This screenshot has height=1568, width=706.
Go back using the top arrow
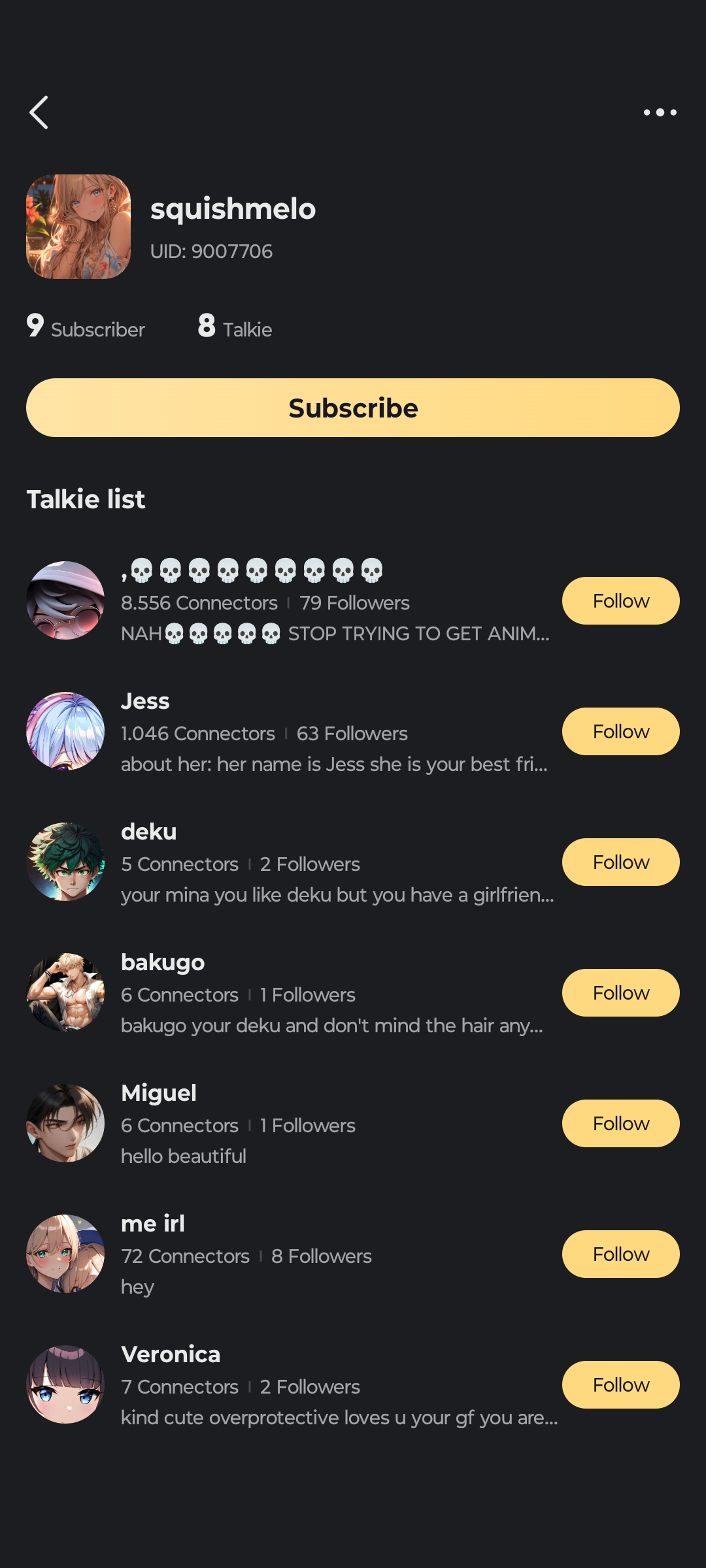click(x=39, y=112)
